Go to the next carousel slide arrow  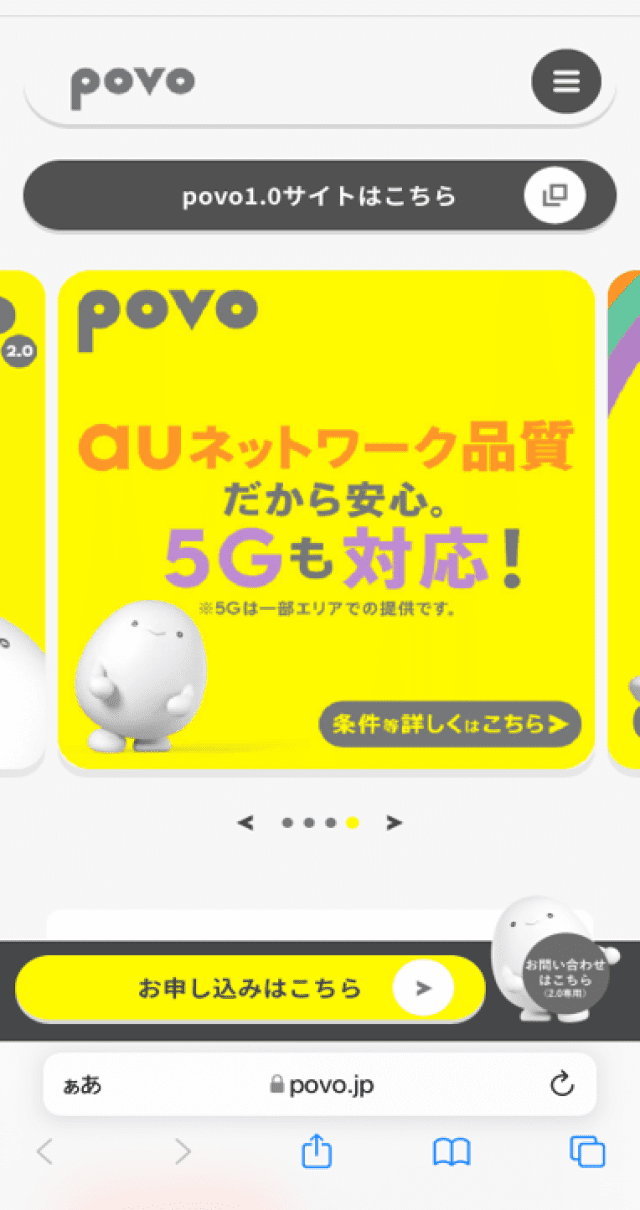(395, 823)
